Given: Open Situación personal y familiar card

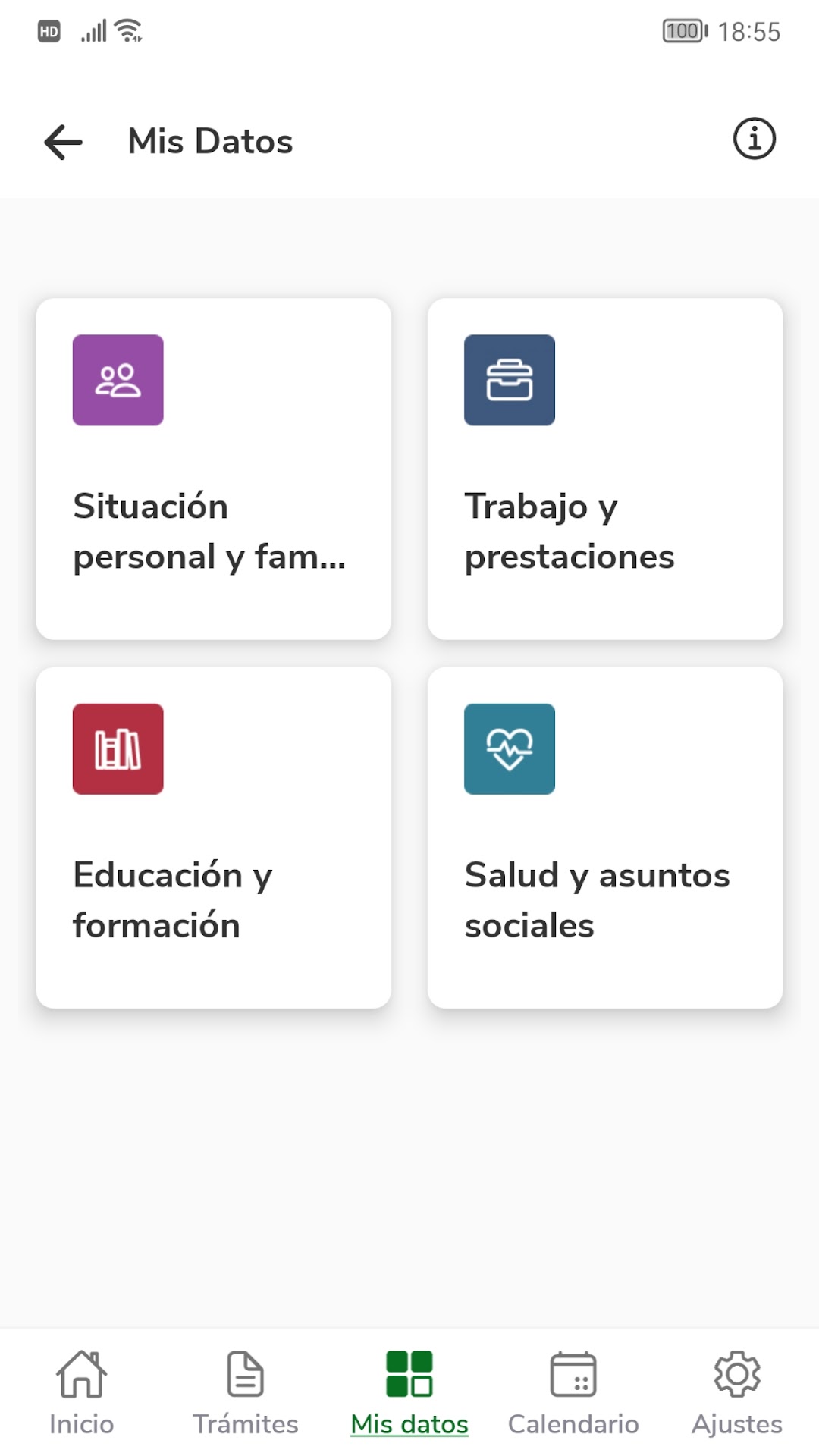Looking at the screenshot, I should tap(214, 469).
